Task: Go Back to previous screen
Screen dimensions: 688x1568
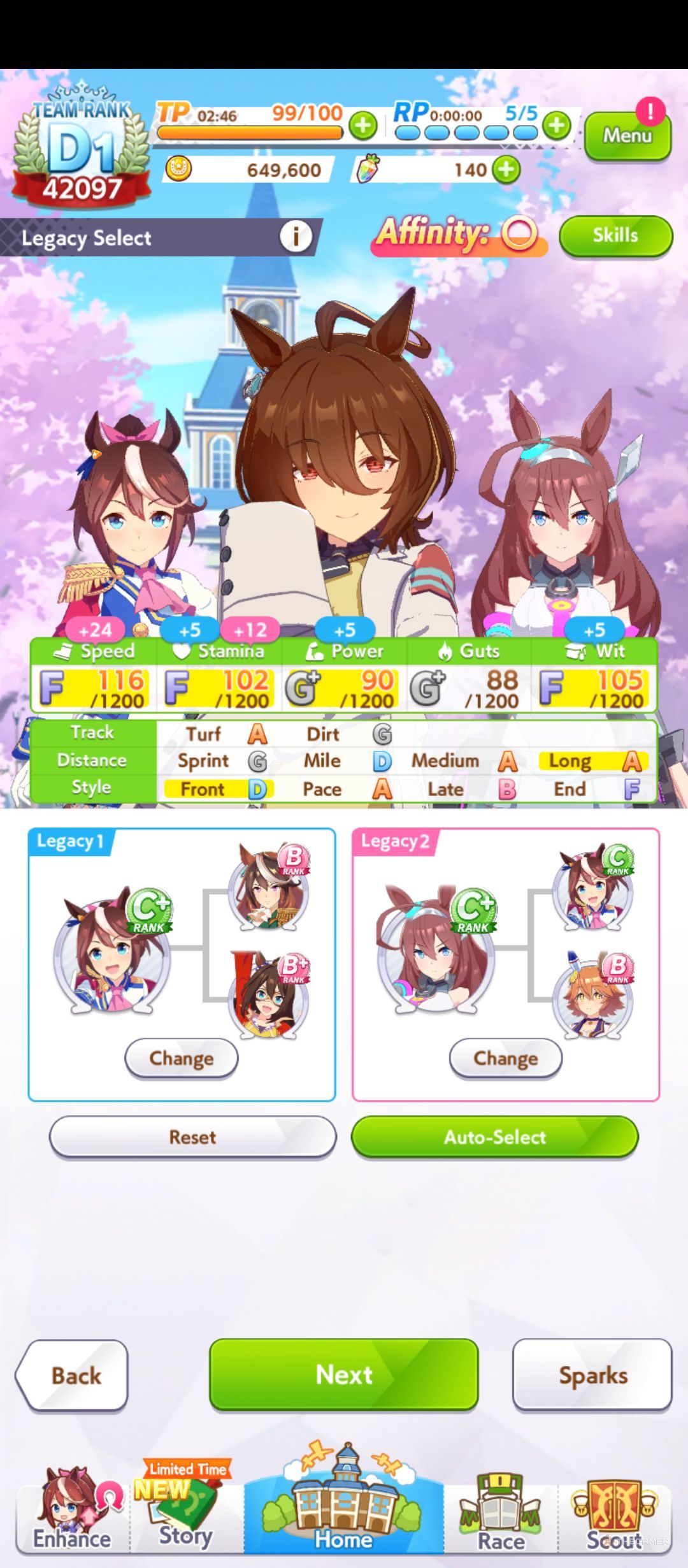Action: coord(75,1375)
